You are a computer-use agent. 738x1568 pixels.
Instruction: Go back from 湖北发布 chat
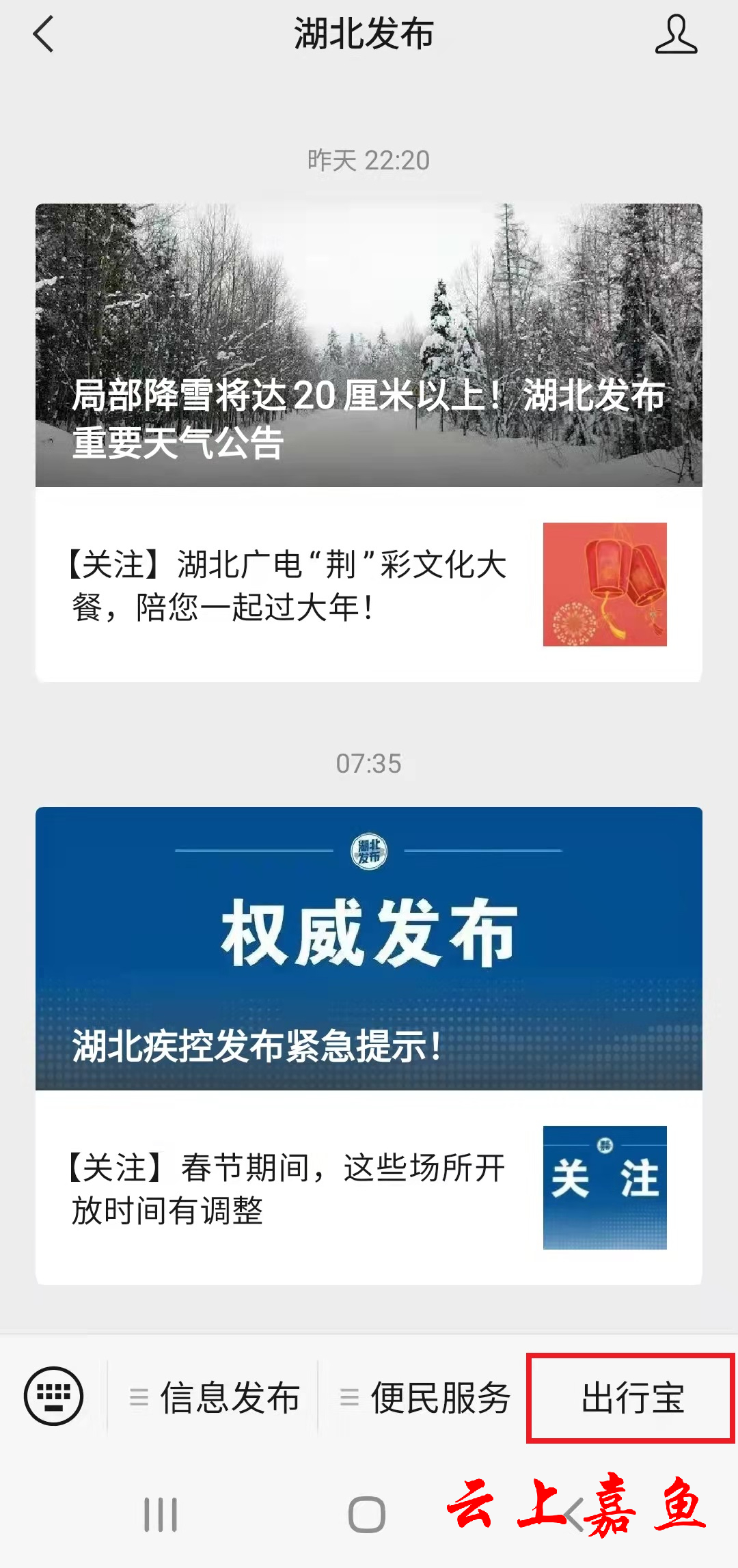coord(43,34)
